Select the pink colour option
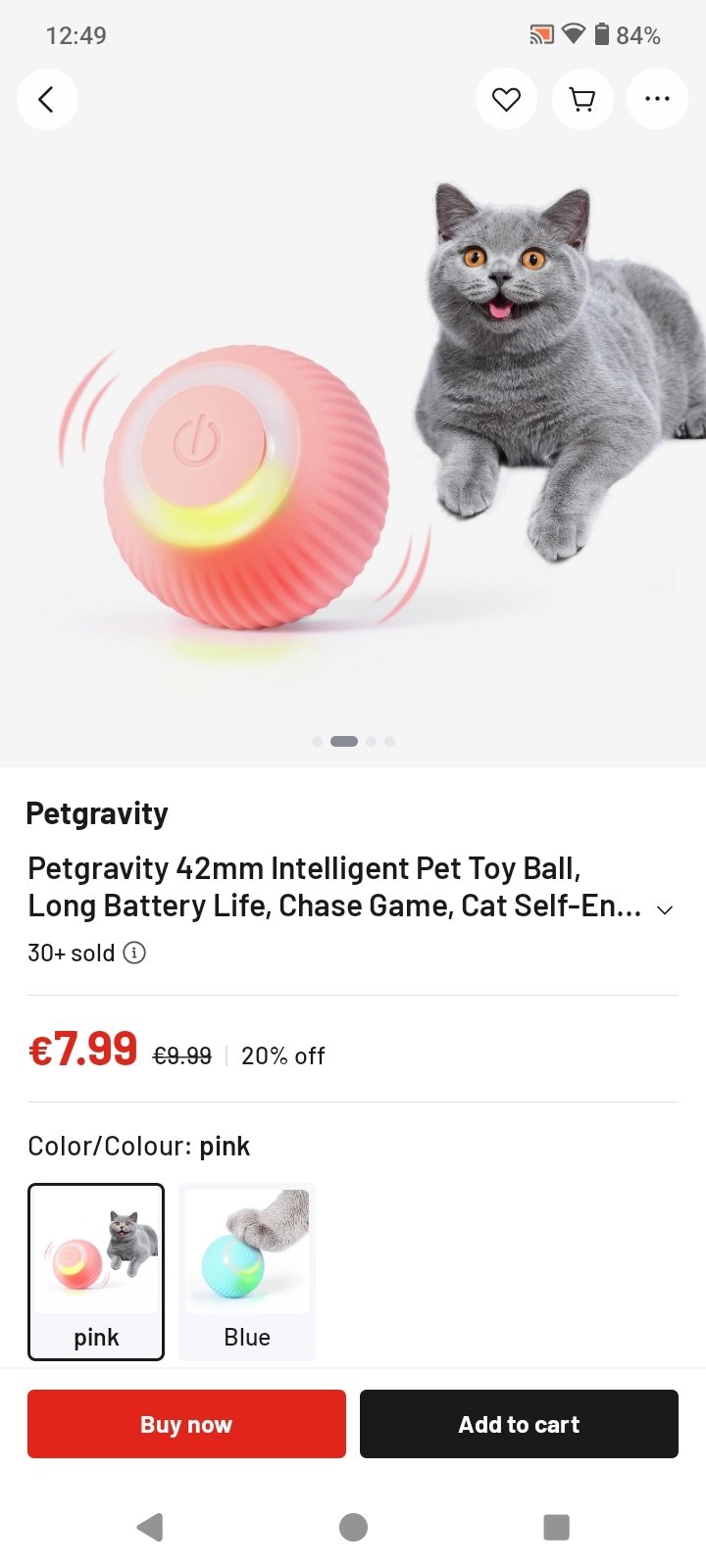Screen dimensions: 706x1568 [96, 1271]
